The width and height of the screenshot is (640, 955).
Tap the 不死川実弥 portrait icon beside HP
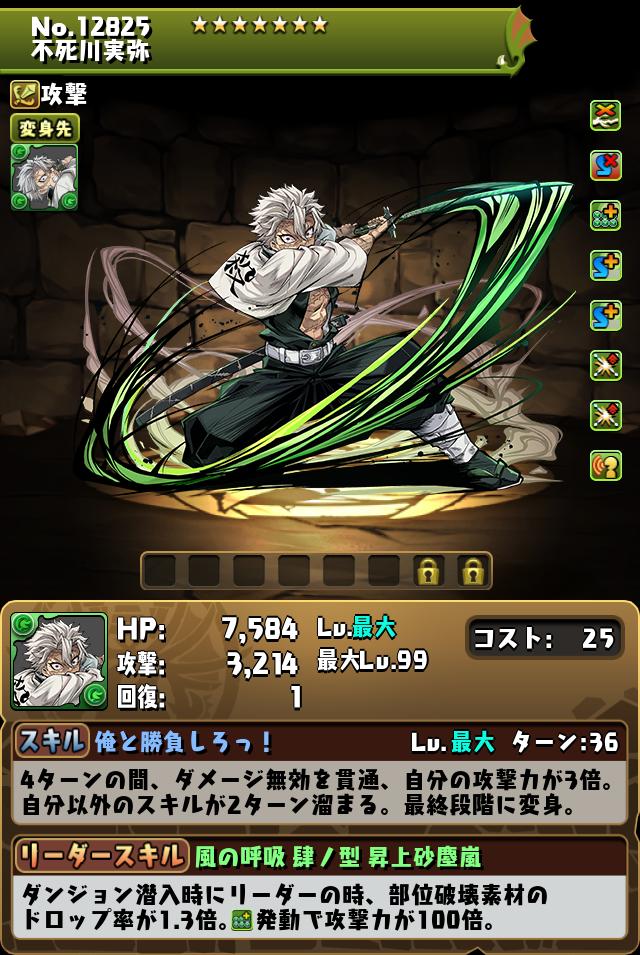pos(59,661)
